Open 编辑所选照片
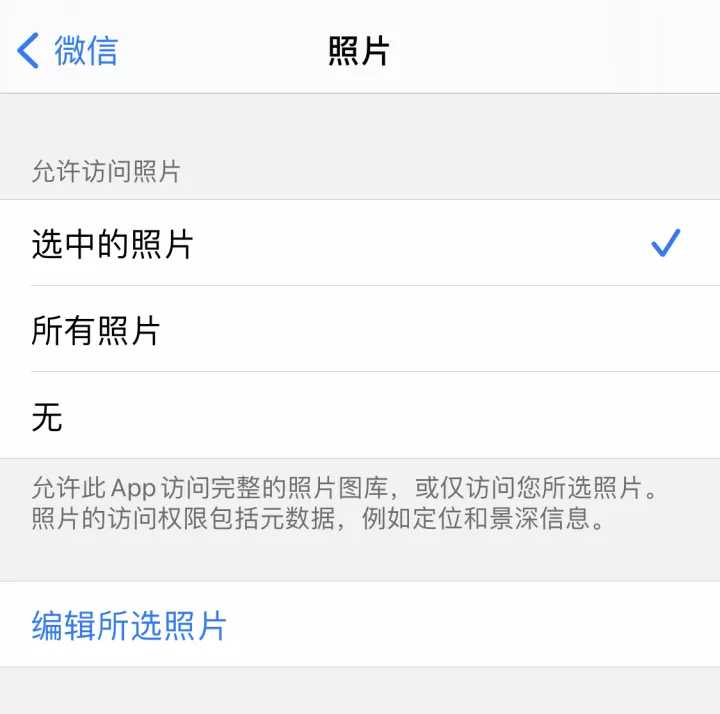Viewport: 720px width, 714px height. click(130, 625)
